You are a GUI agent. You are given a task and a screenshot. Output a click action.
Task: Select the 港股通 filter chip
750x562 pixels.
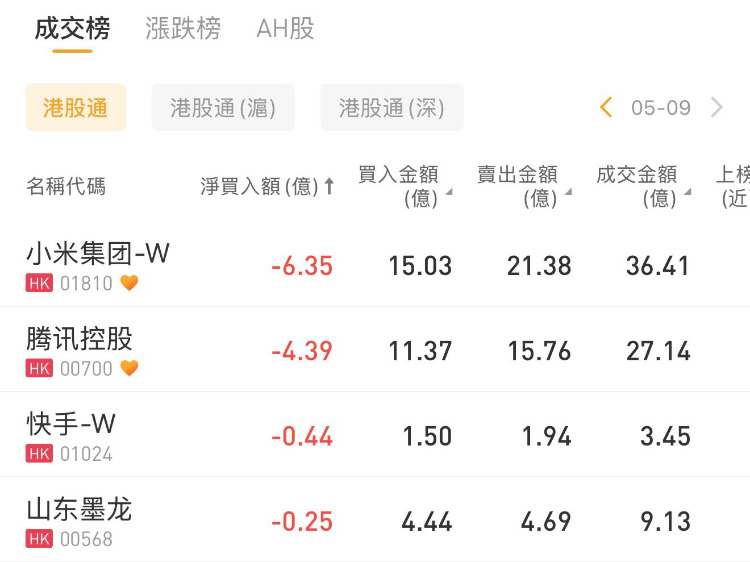pyautogui.click(x=76, y=108)
